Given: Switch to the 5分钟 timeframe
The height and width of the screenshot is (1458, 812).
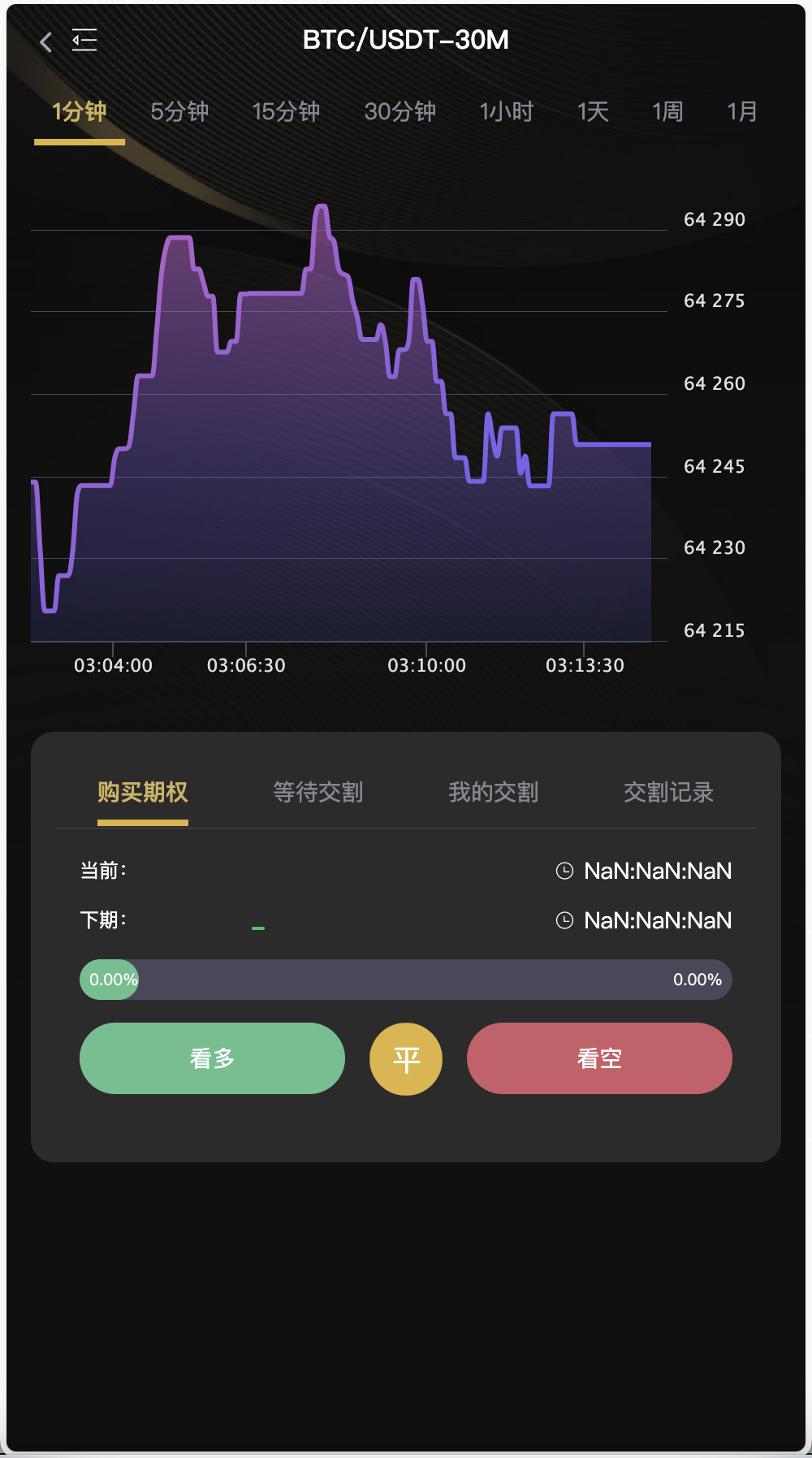Looking at the screenshot, I should point(179,112).
